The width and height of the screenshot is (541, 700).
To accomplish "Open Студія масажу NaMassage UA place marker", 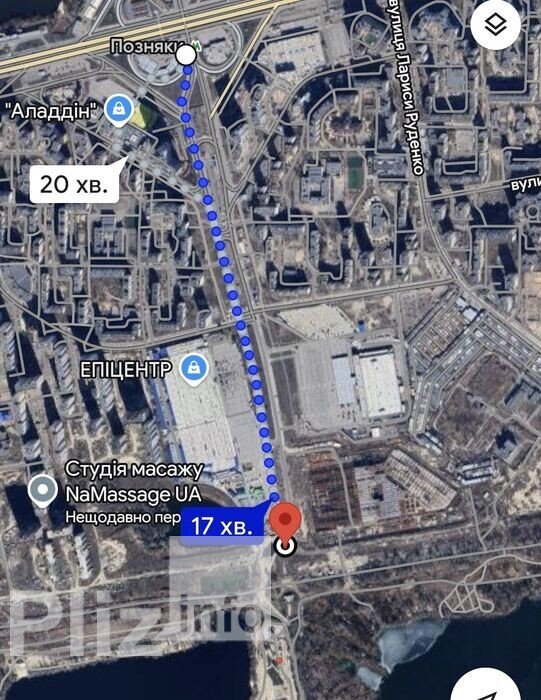I will (42, 491).
